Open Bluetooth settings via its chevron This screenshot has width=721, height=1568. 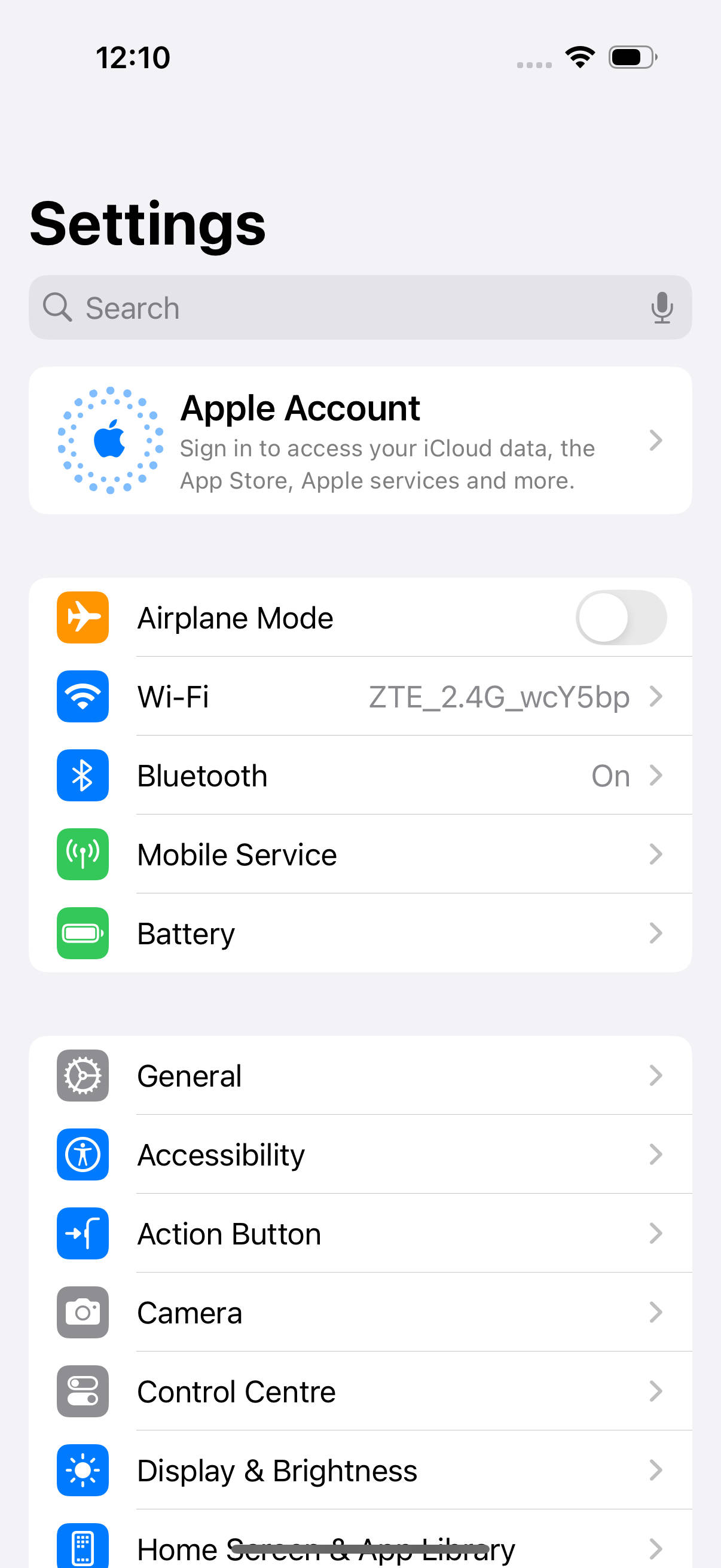click(x=655, y=776)
